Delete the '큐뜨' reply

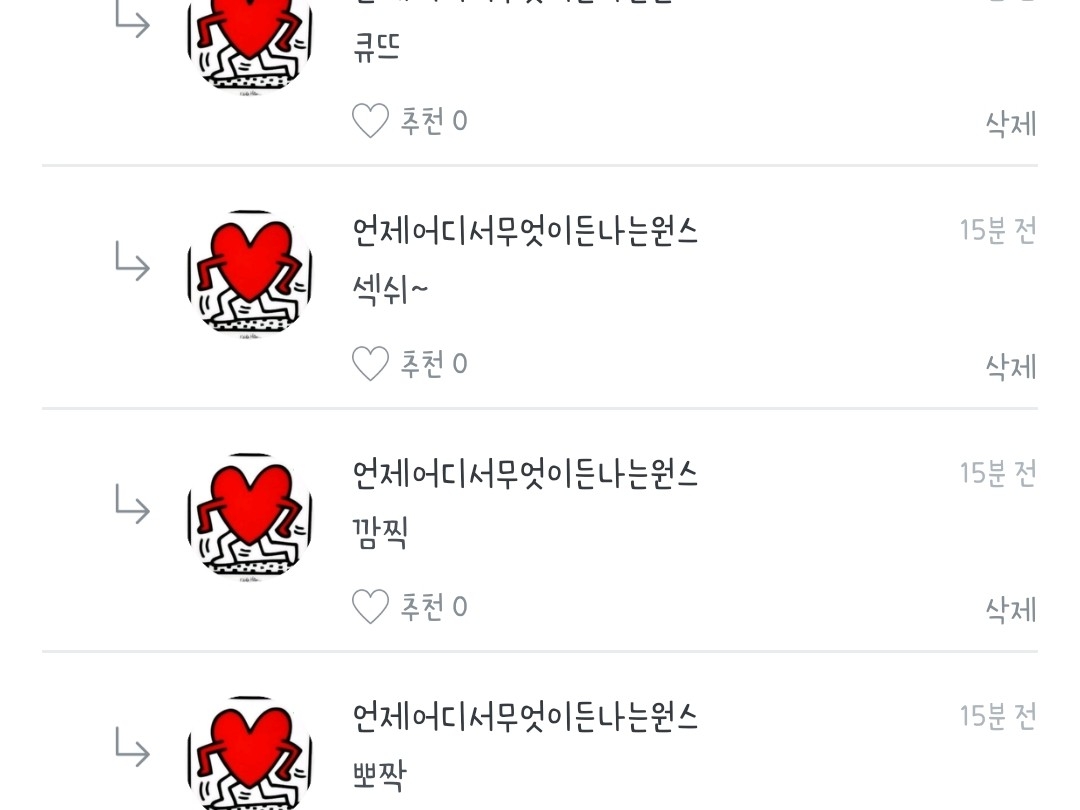tap(1010, 124)
